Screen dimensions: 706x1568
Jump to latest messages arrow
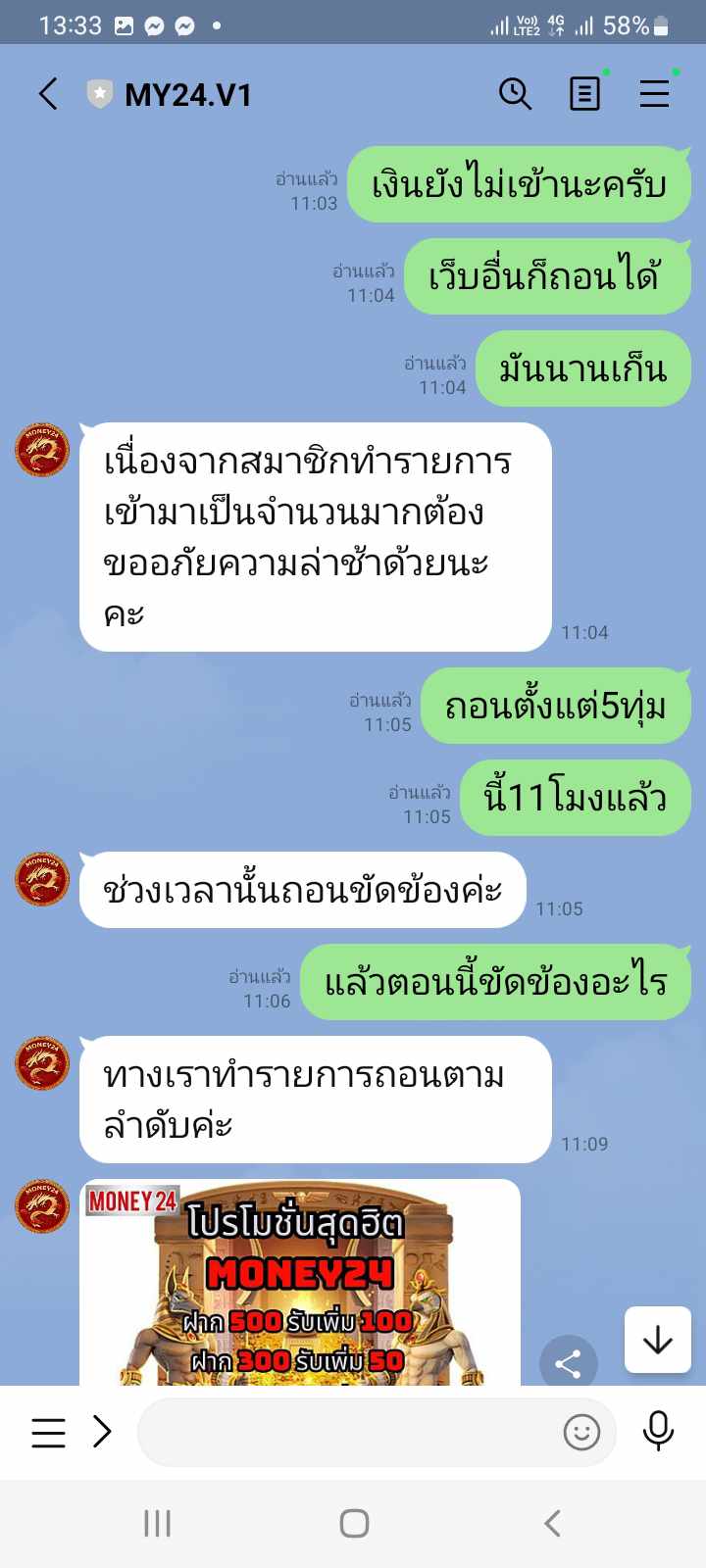pos(657,1340)
